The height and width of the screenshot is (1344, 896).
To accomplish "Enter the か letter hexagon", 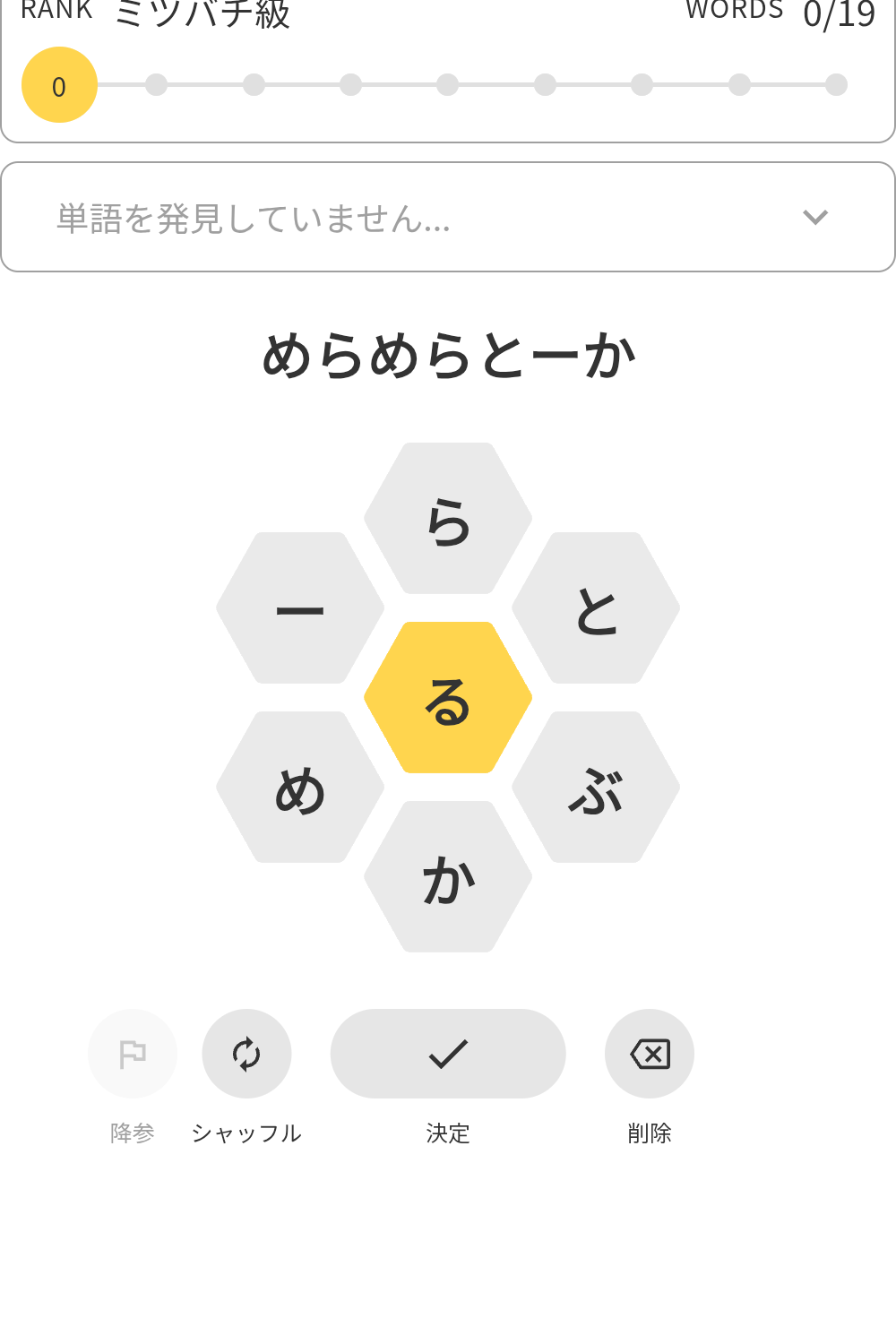I will click(x=448, y=876).
